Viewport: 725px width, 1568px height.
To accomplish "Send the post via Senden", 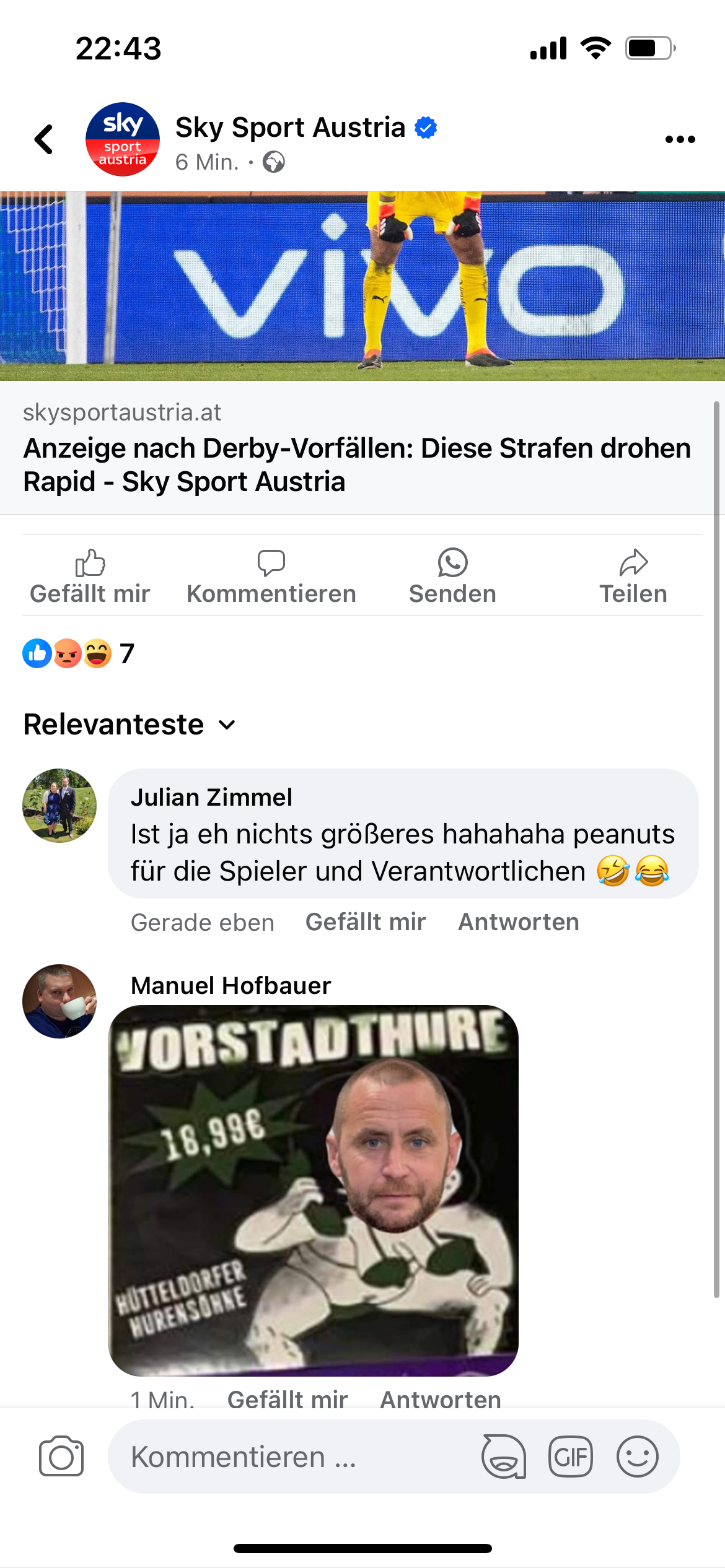I will coord(452,577).
